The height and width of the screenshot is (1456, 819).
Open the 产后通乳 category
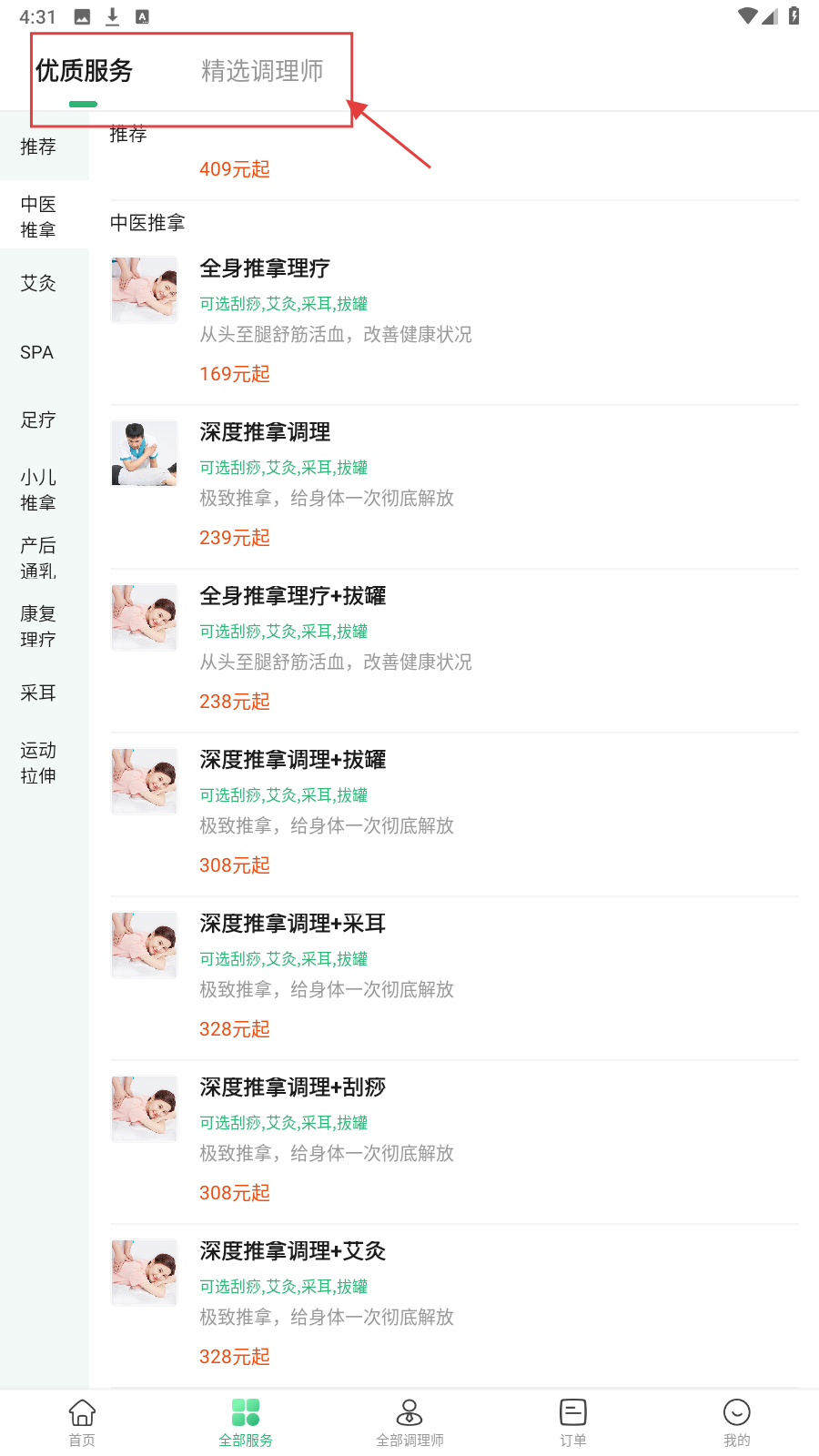coord(38,558)
